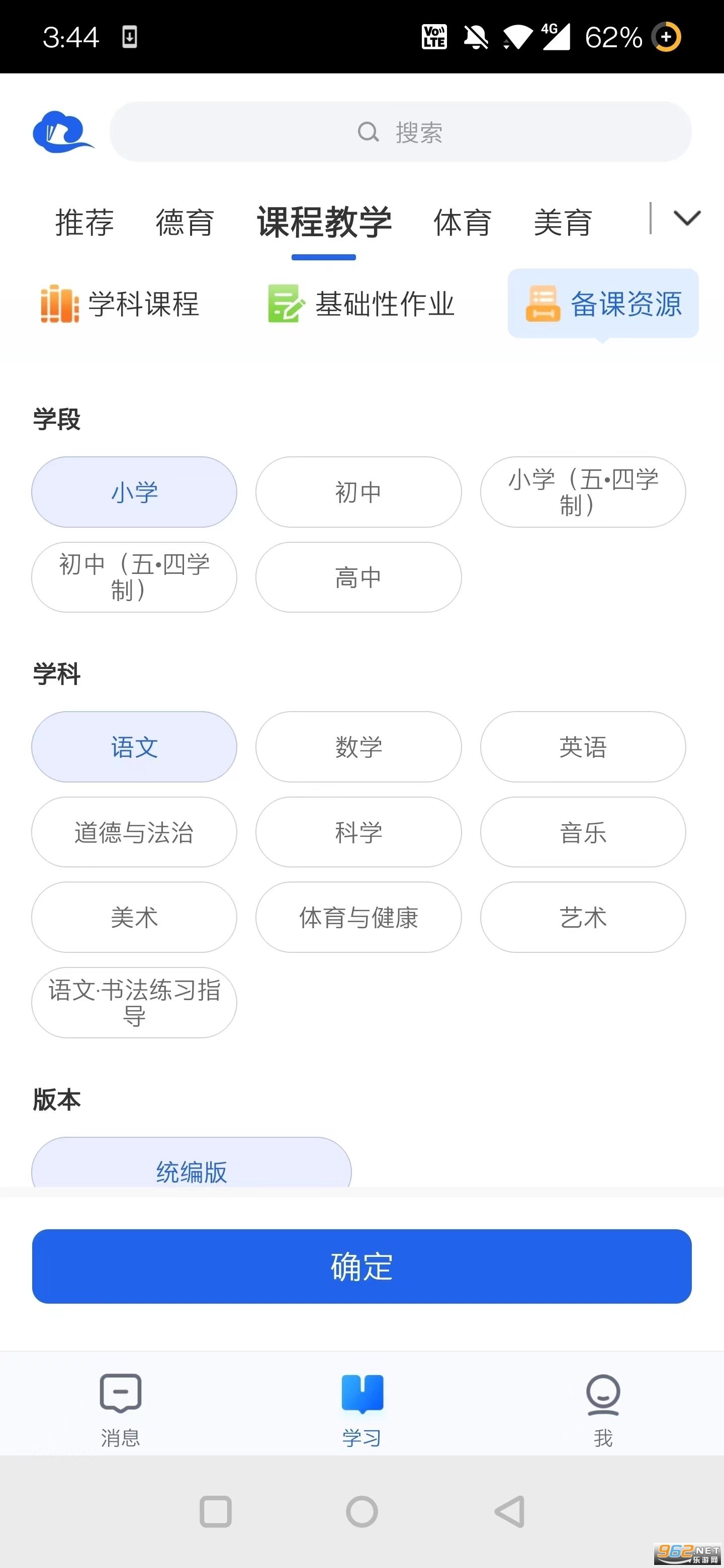The height and width of the screenshot is (1568, 724).
Task: Switch to the 推荐 tab
Action: [84, 224]
